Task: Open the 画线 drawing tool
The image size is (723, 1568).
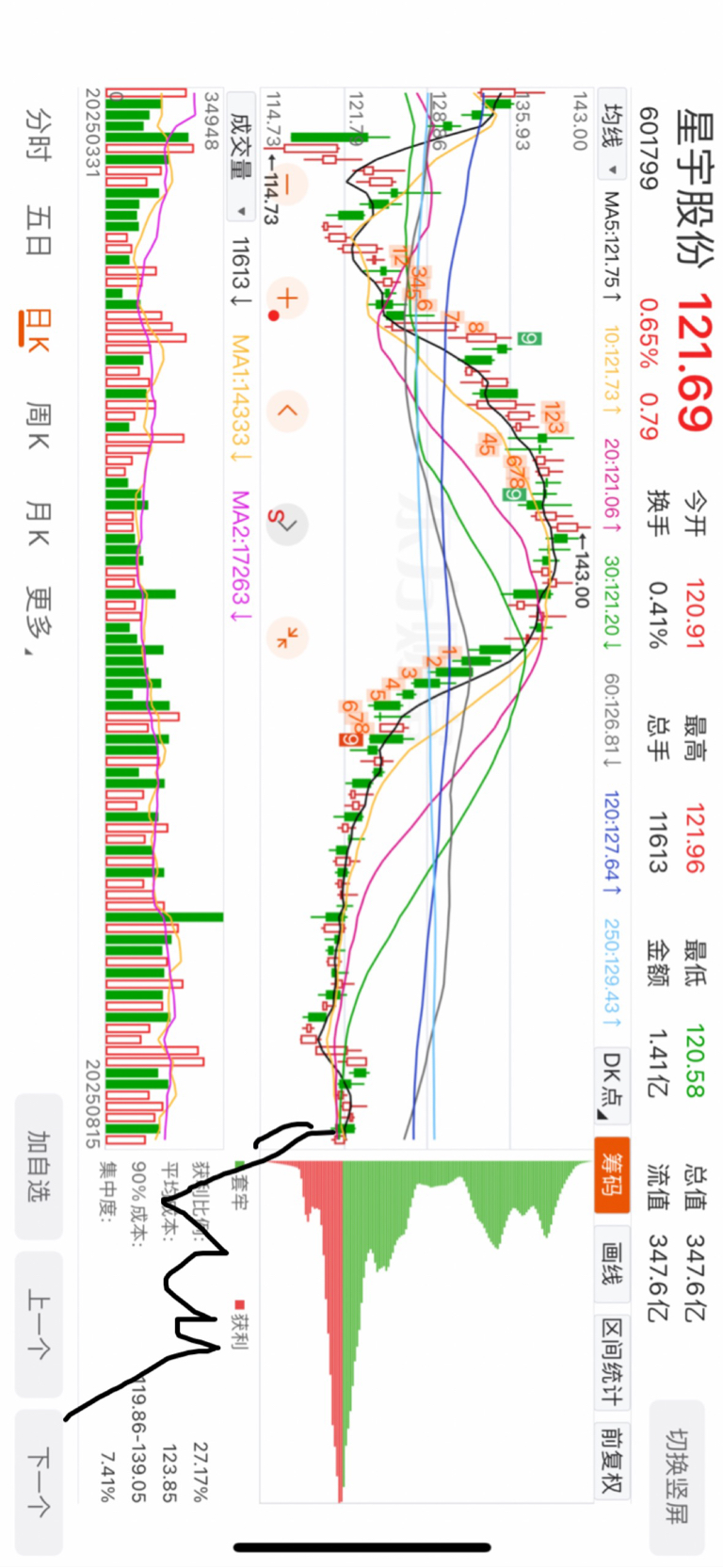Action: pos(612,1264)
